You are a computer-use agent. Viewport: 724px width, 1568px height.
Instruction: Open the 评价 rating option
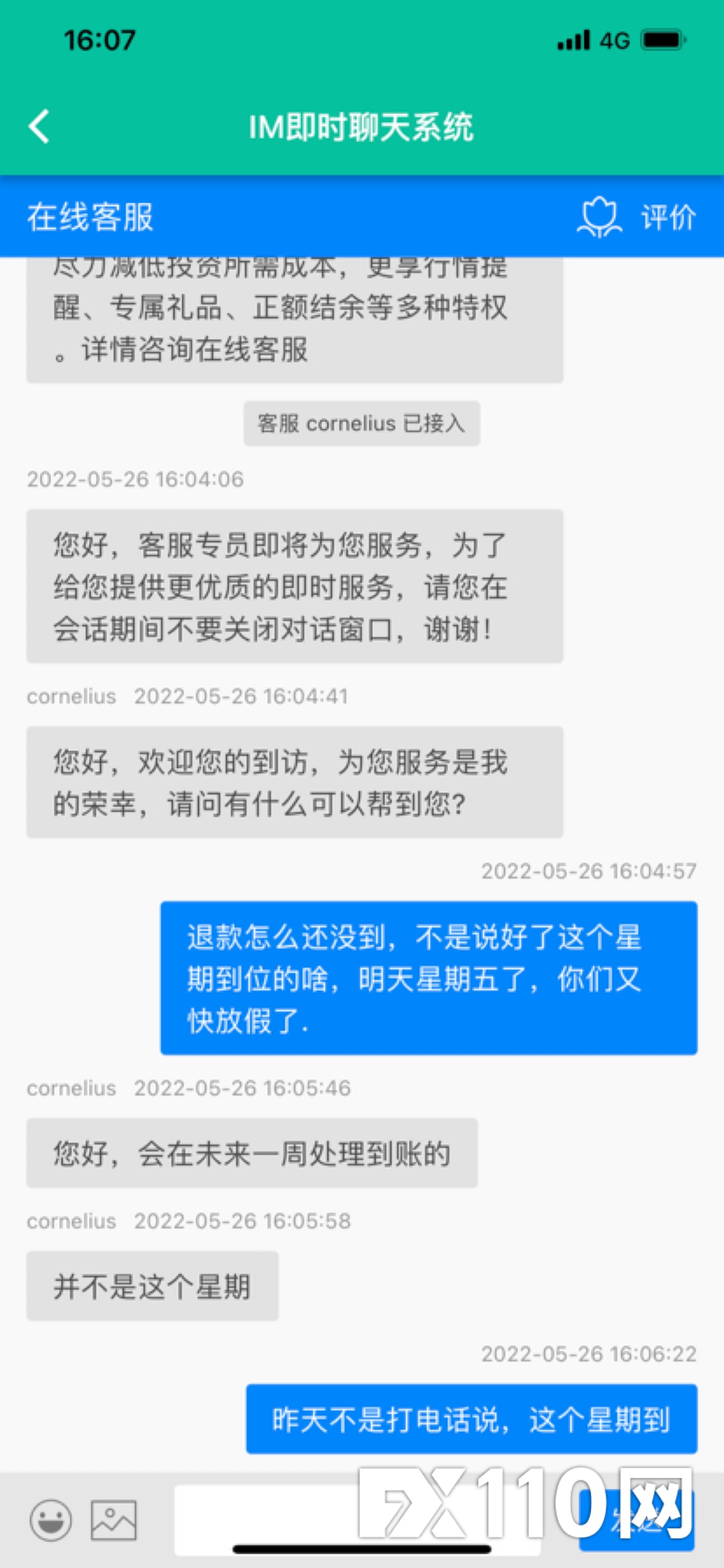[x=637, y=218]
